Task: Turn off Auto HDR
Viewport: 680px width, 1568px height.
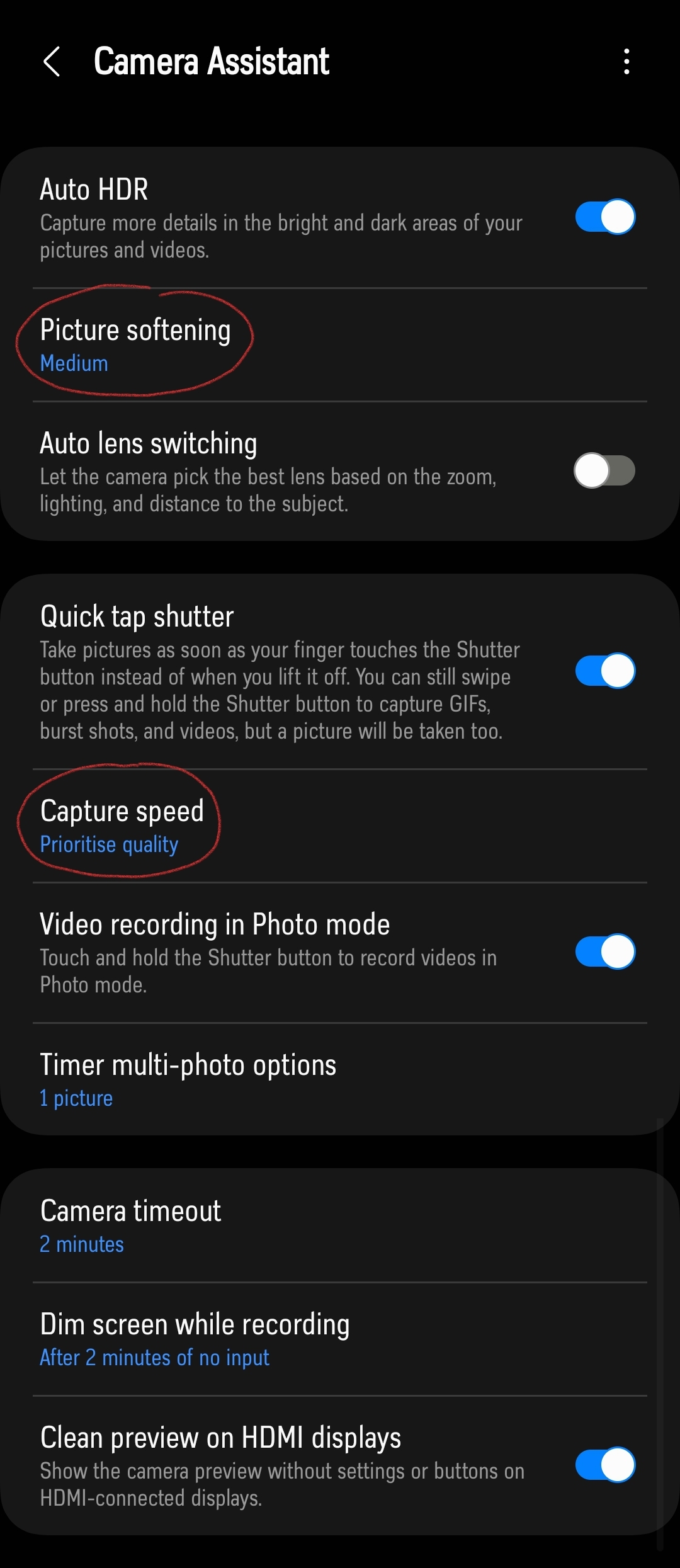Action: click(604, 217)
